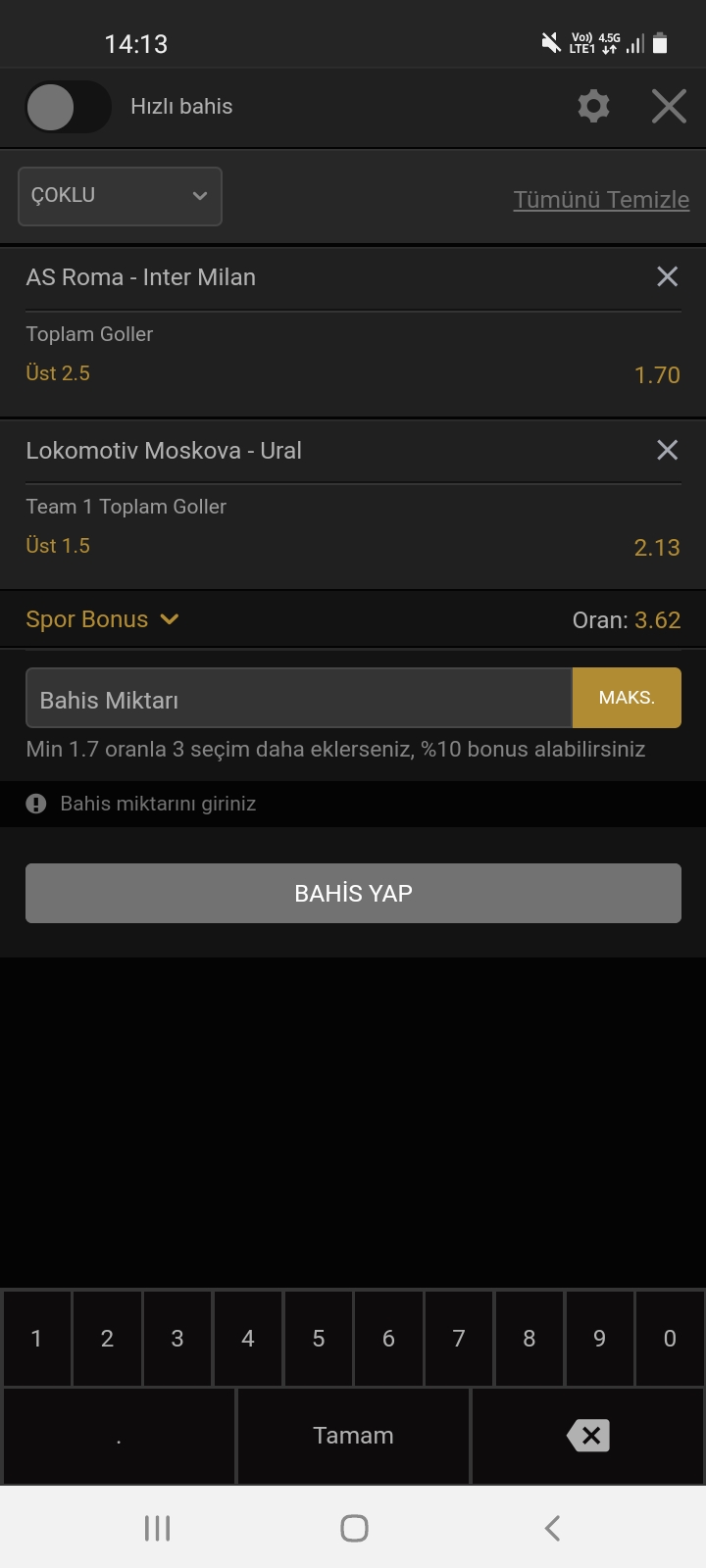Remove the AS Roma - Inter Milan selection

pos(667,277)
